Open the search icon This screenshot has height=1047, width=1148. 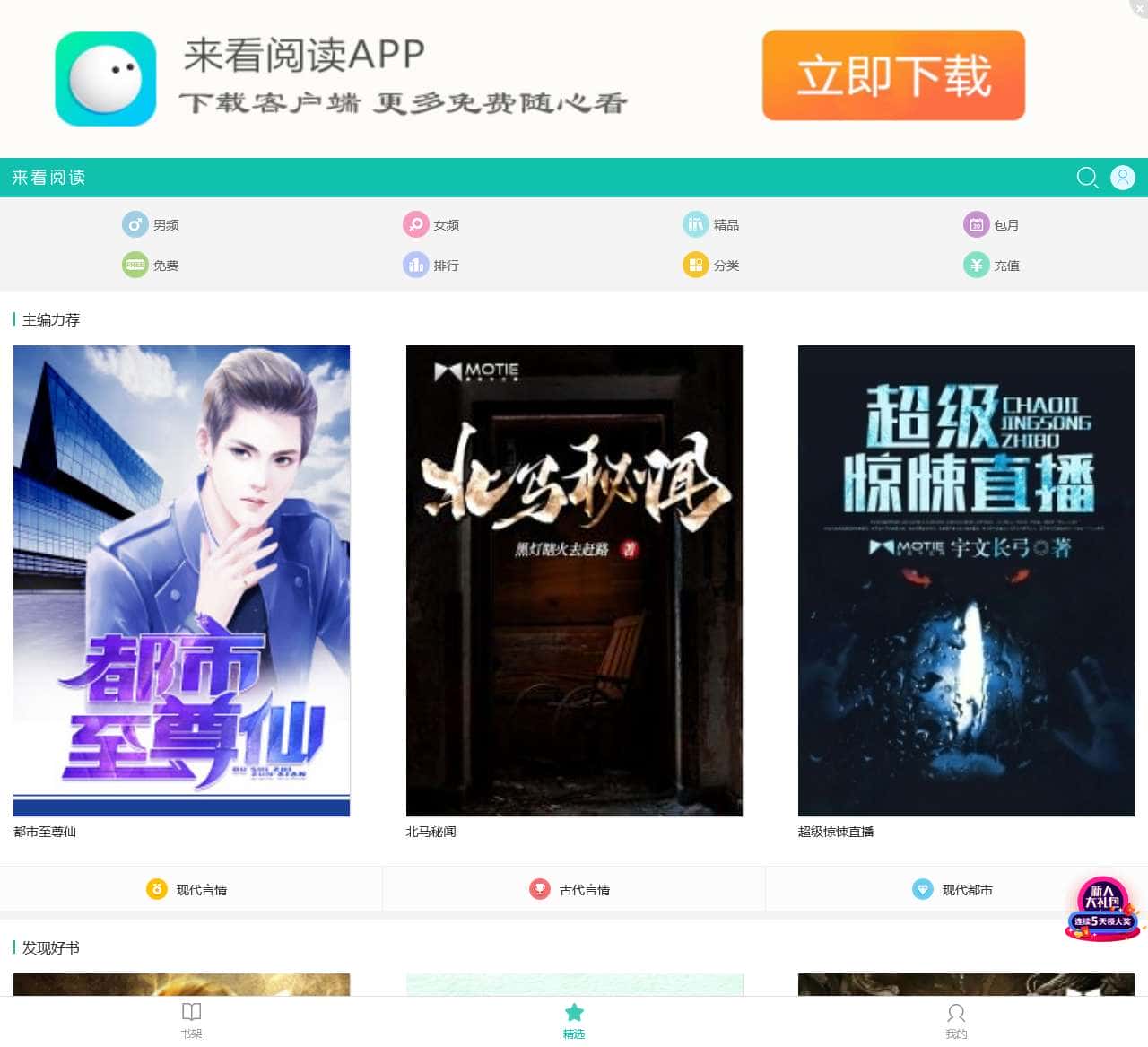[x=1087, y=178]
